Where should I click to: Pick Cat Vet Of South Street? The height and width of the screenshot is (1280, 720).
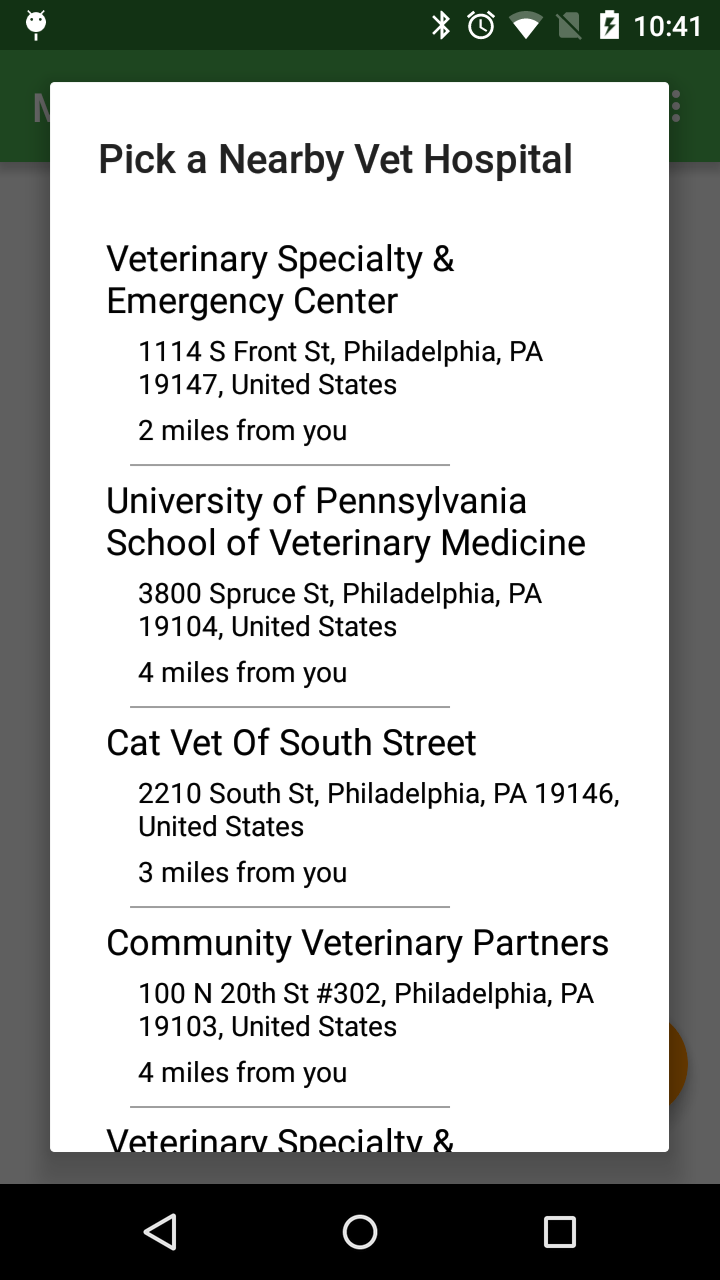(x=291, y=743)
